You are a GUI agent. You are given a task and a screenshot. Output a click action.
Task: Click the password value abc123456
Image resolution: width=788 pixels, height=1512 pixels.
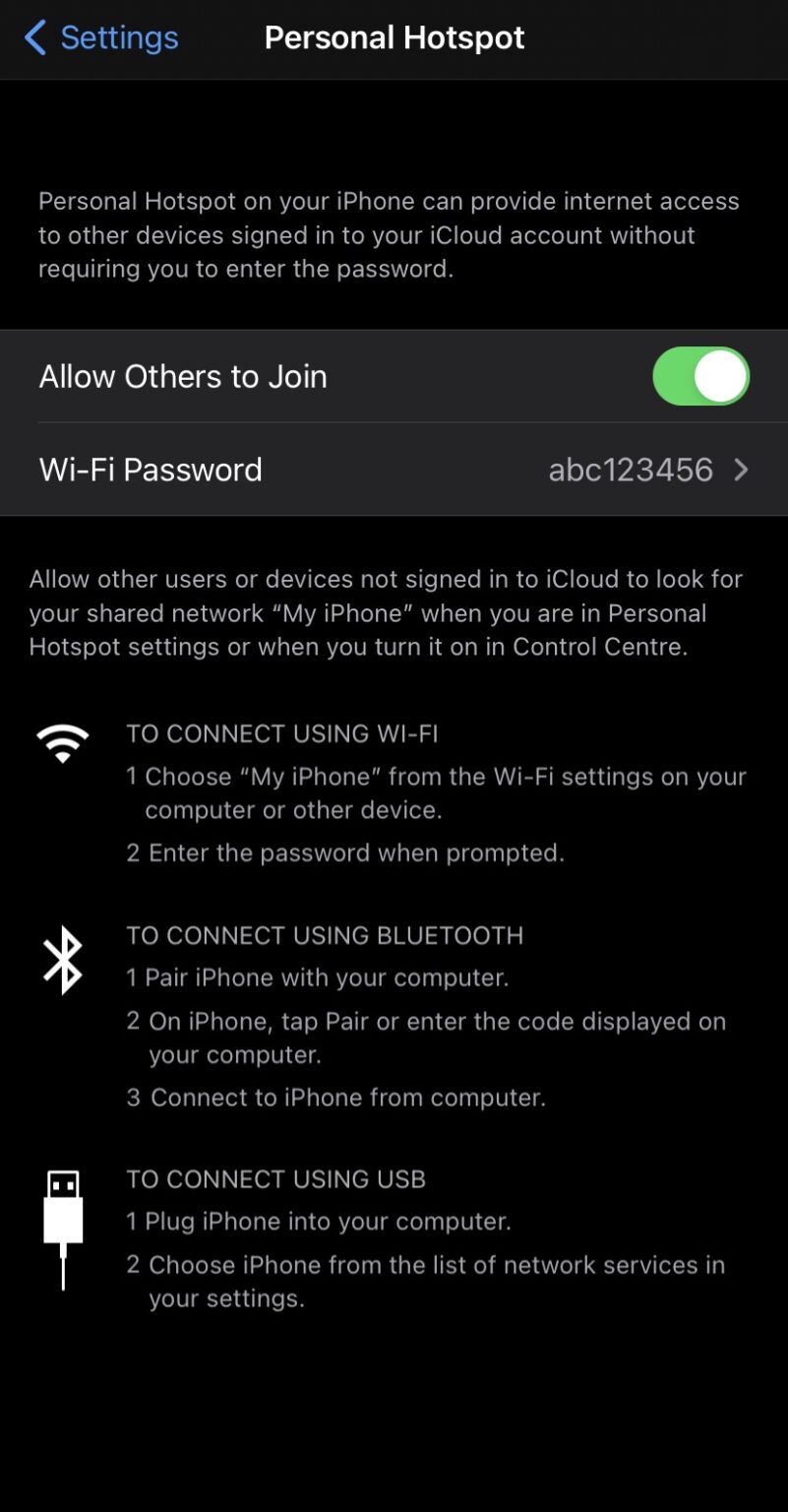pyautogui.click(x=630, y=470)
